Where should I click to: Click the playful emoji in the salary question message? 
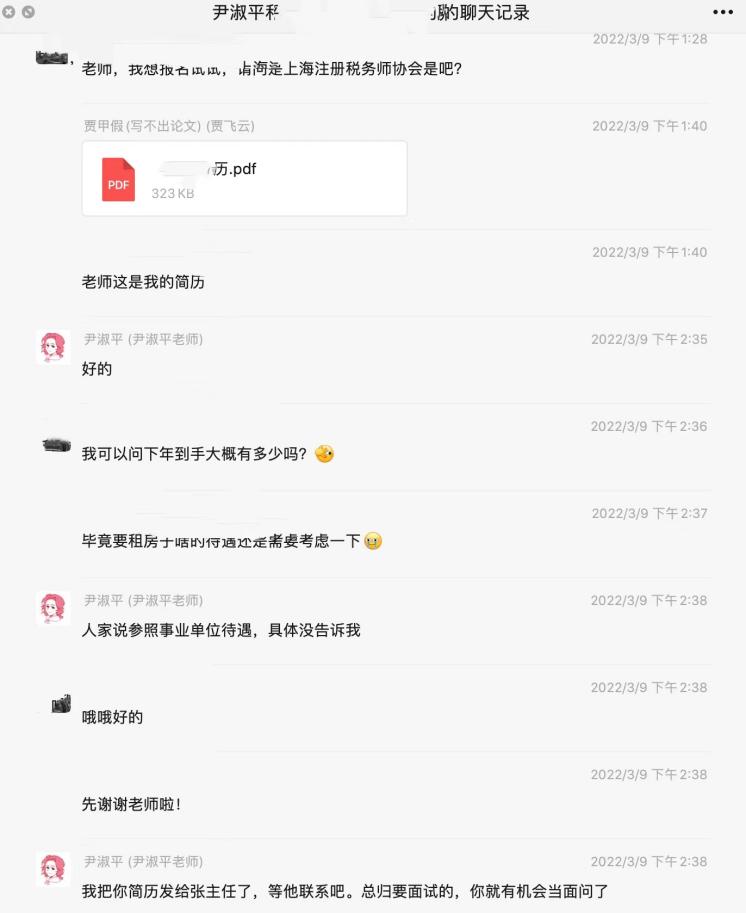pyautogui.click(x=325, y=453)
